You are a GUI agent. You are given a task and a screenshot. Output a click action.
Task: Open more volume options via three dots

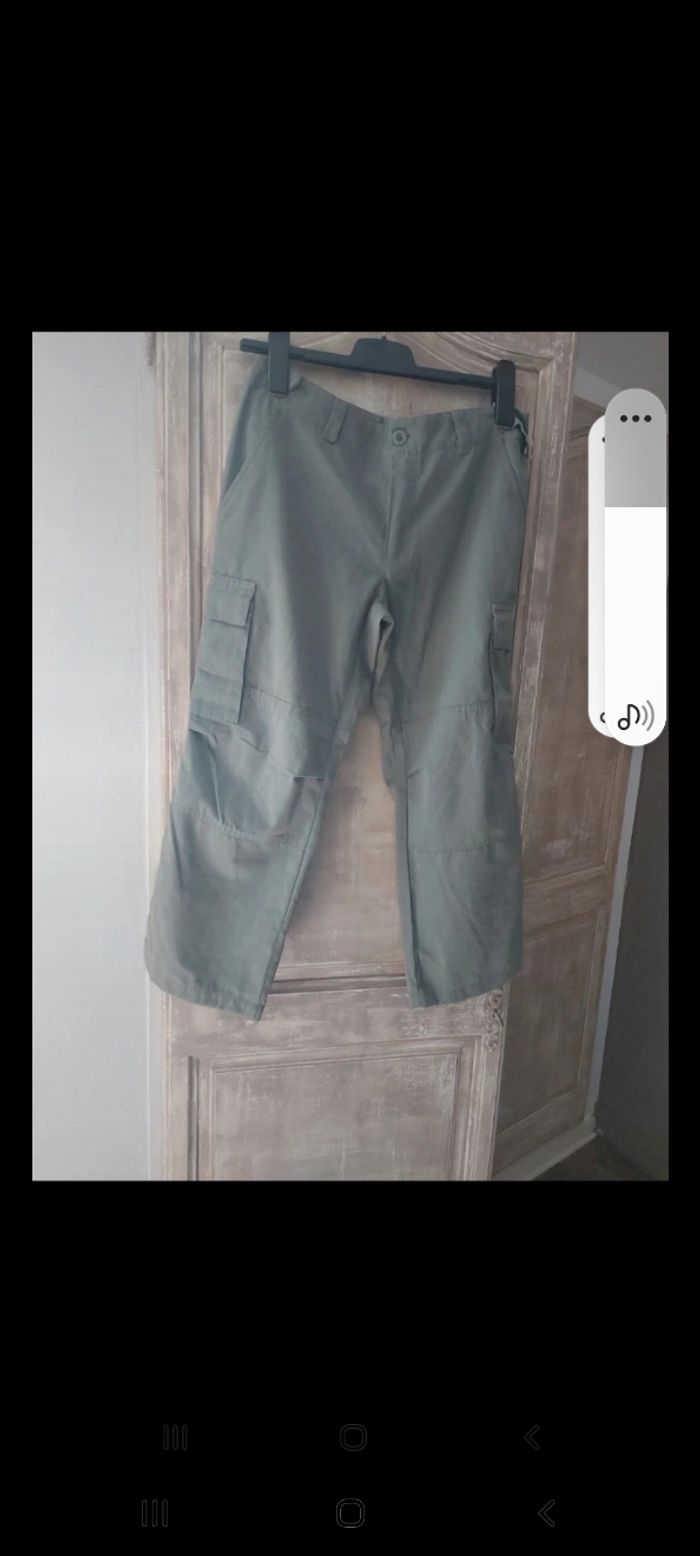click(x=635, y=418)
